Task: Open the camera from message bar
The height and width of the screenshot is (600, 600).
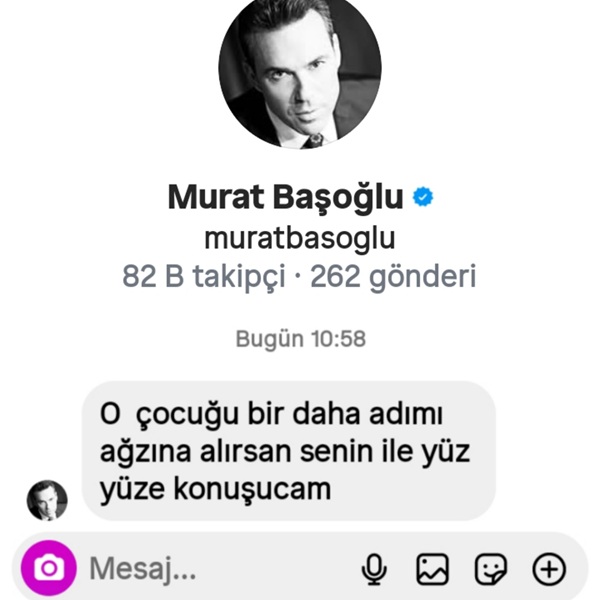Action: coord(48,569)
